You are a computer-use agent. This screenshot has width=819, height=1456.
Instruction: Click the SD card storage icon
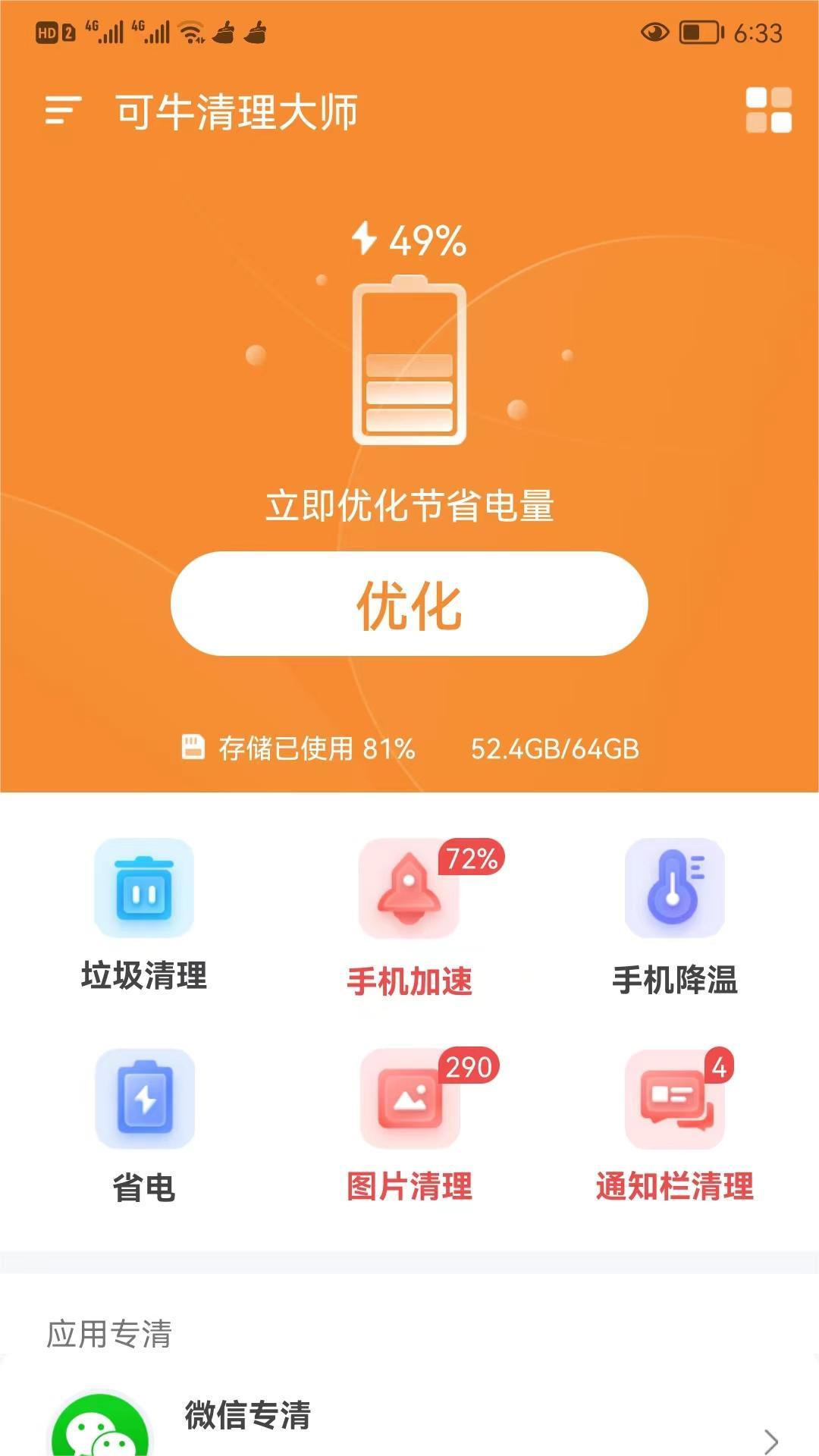[194, 747]
